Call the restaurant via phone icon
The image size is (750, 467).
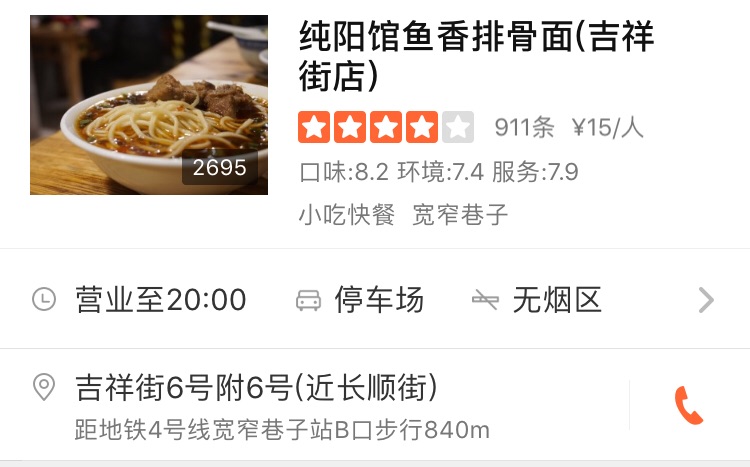pyautogui.click(x=689, y=405)
